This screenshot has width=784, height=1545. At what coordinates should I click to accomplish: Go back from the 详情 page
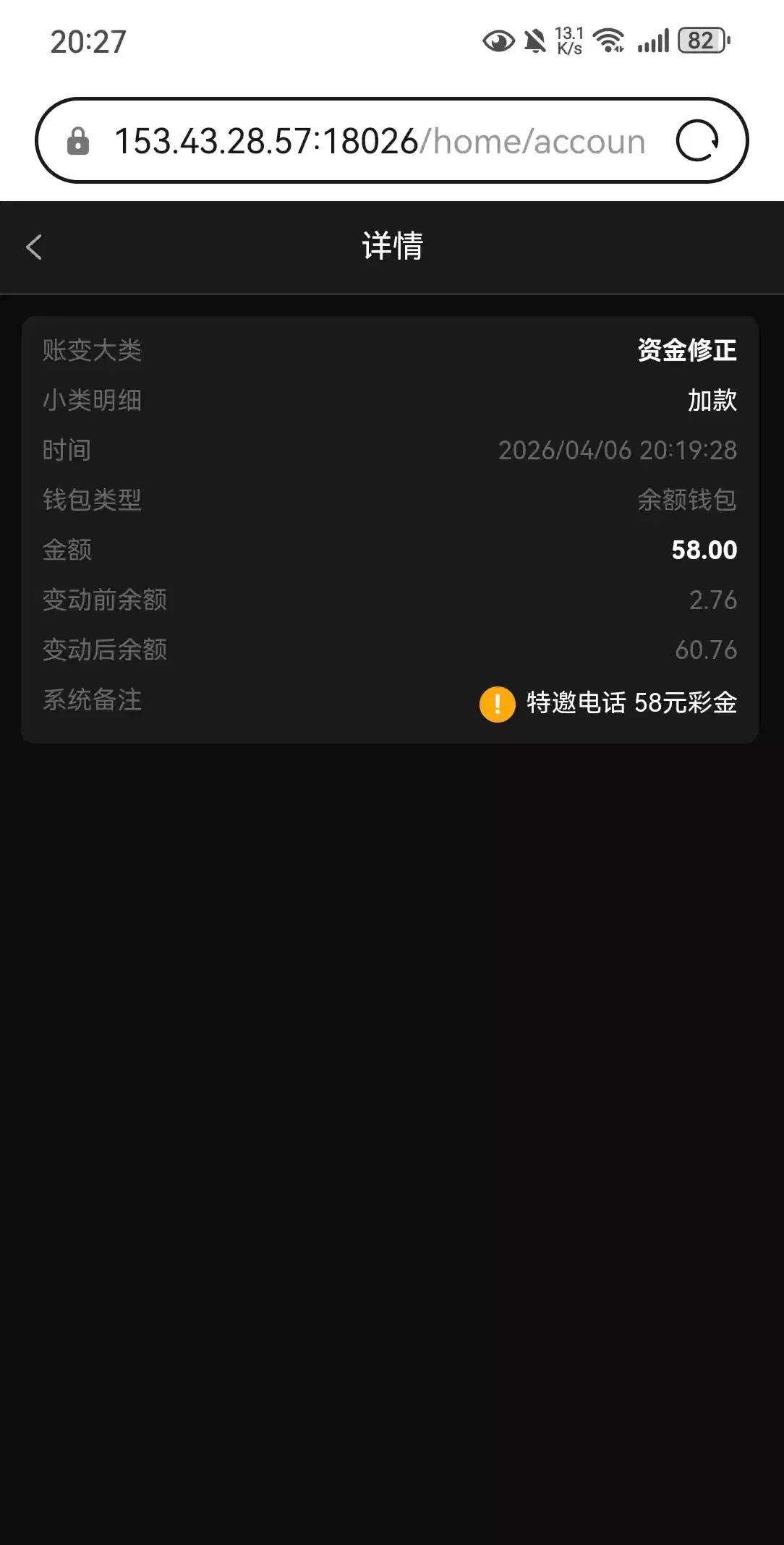click(34, 247)
